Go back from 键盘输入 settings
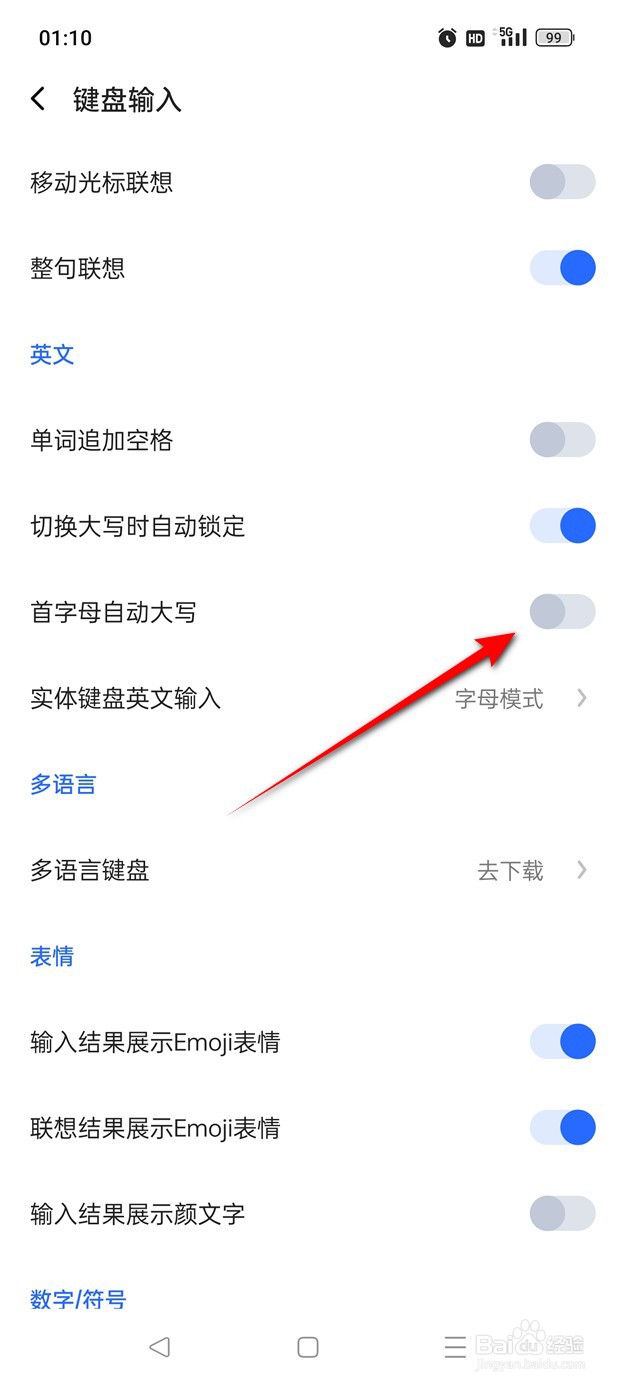 38,99
